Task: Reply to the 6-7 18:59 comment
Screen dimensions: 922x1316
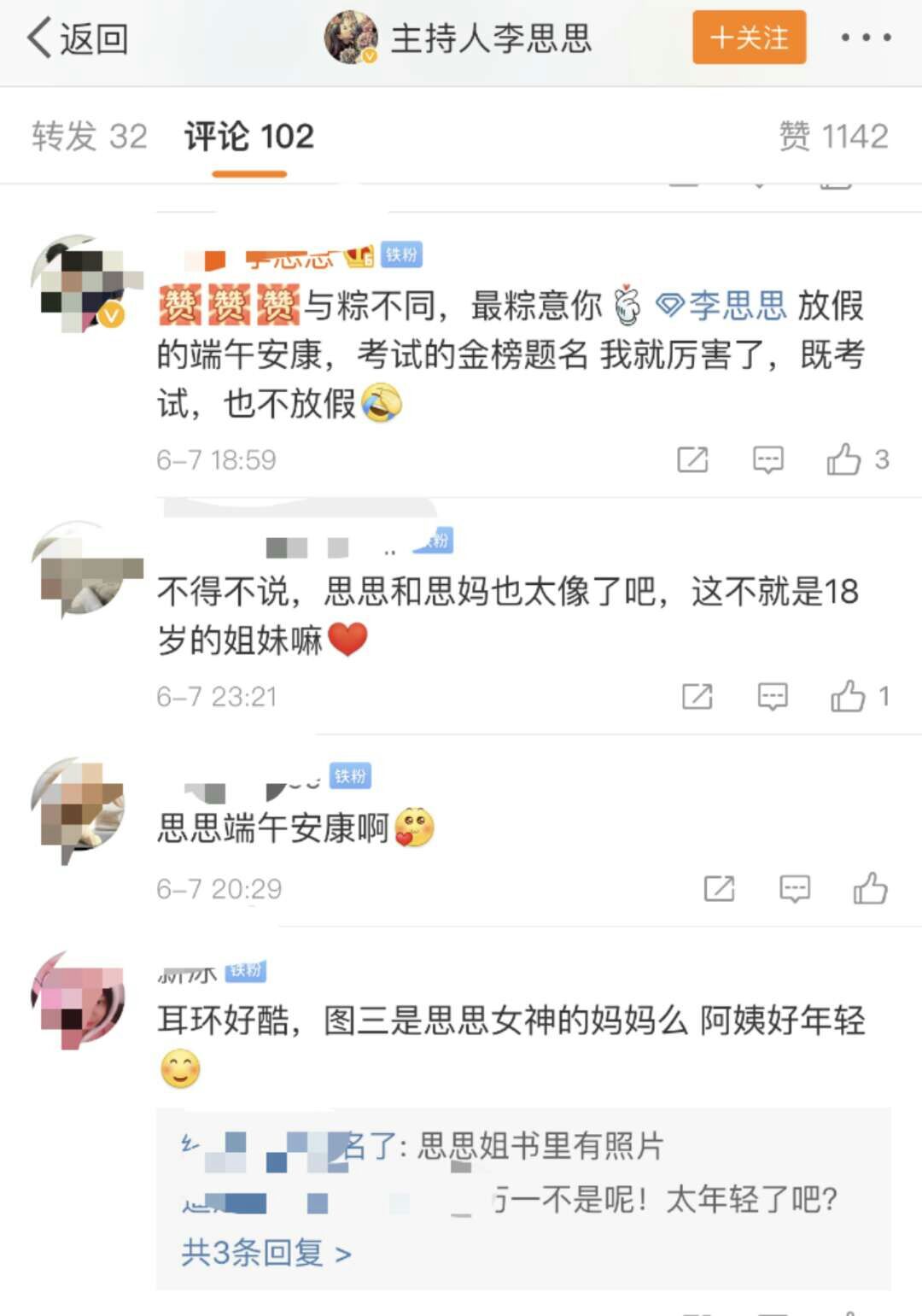Action: click(767, 459)
